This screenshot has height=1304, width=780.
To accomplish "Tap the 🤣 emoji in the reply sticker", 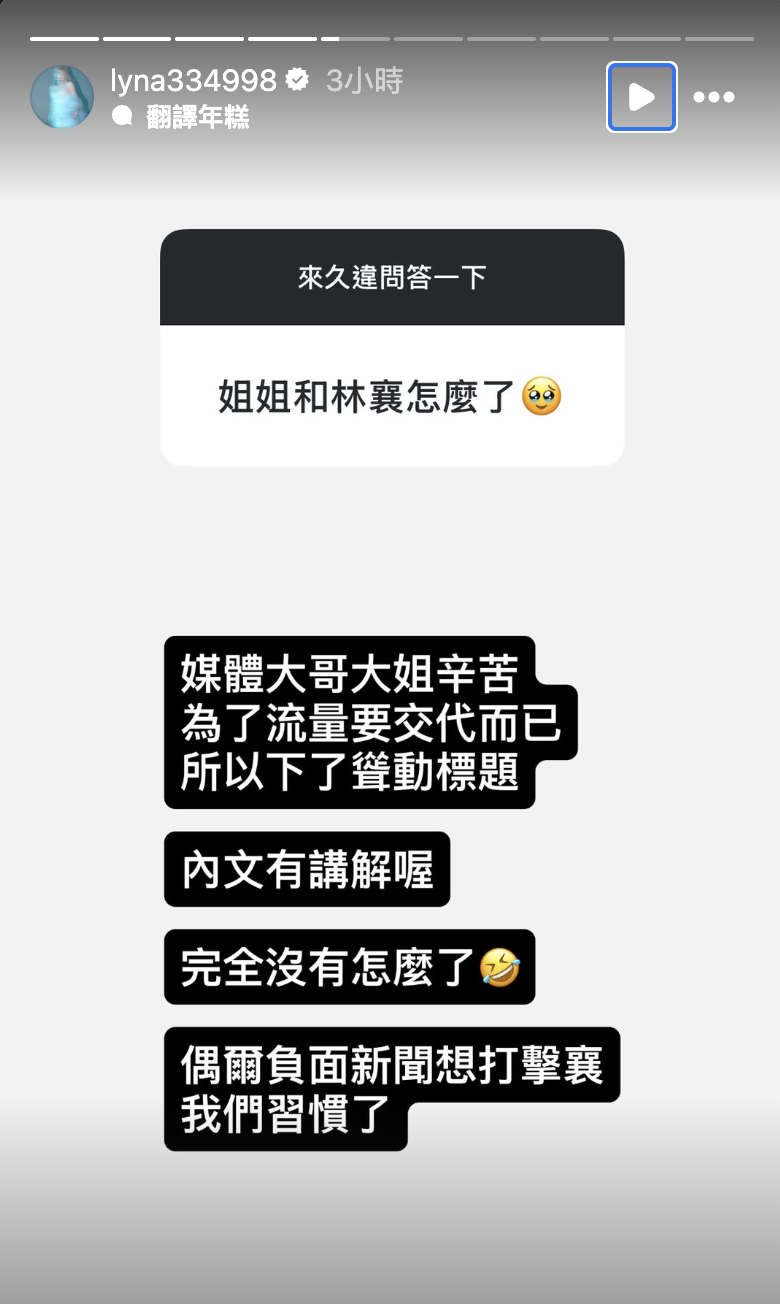I will [x=502, y=966].
